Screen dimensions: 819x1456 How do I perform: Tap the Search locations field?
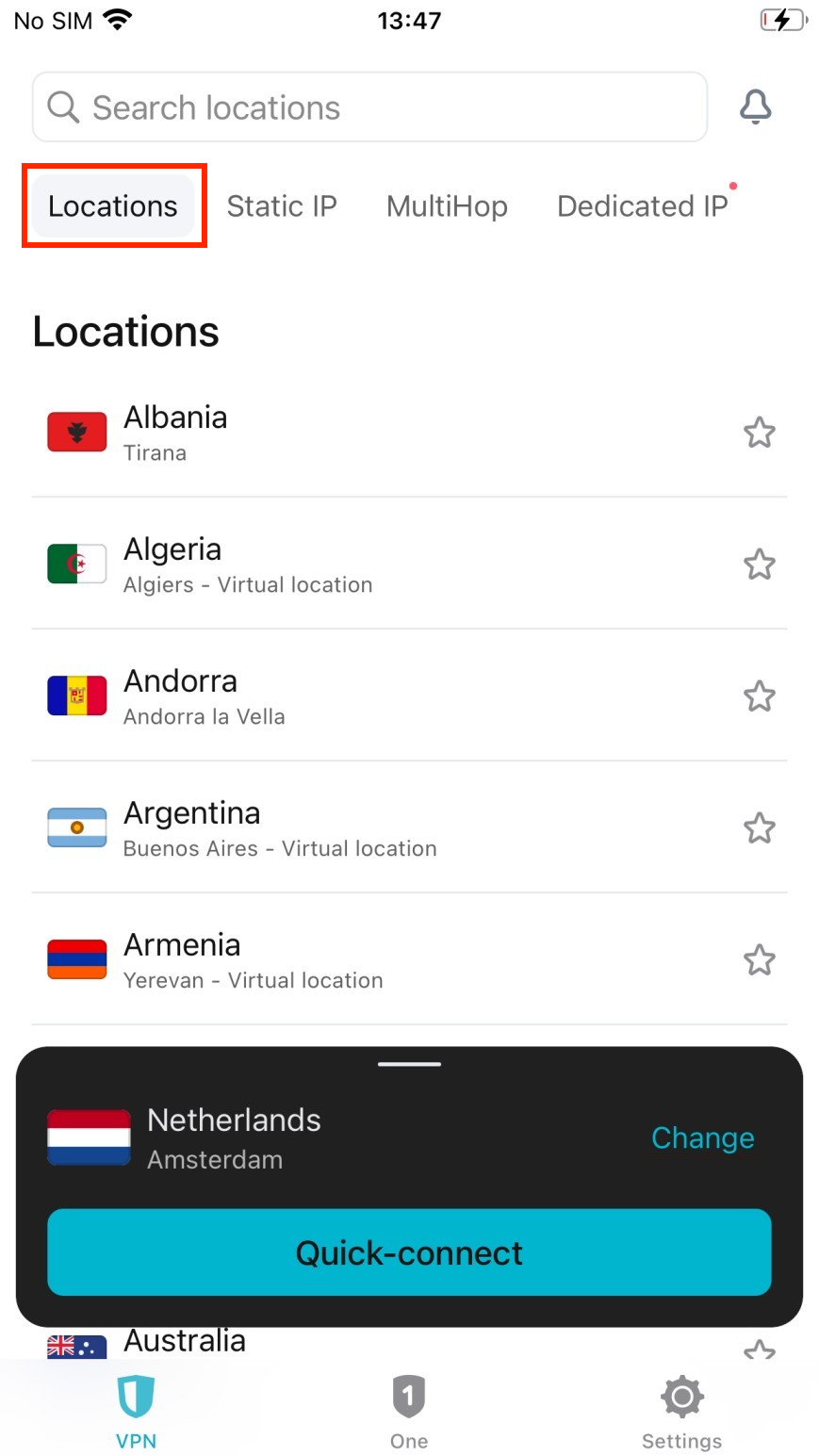369,107
